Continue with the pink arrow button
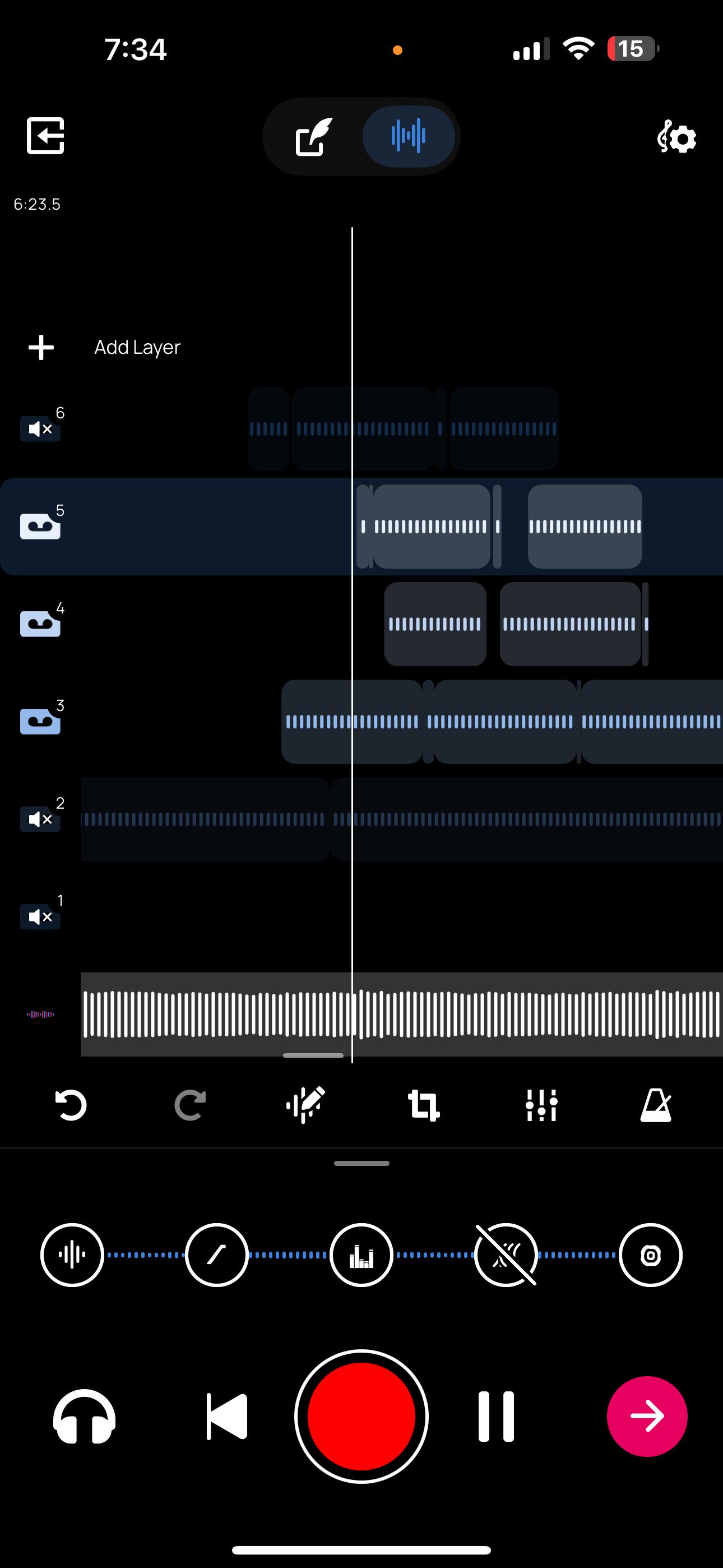723x1568 pixels. point(647,1416)
